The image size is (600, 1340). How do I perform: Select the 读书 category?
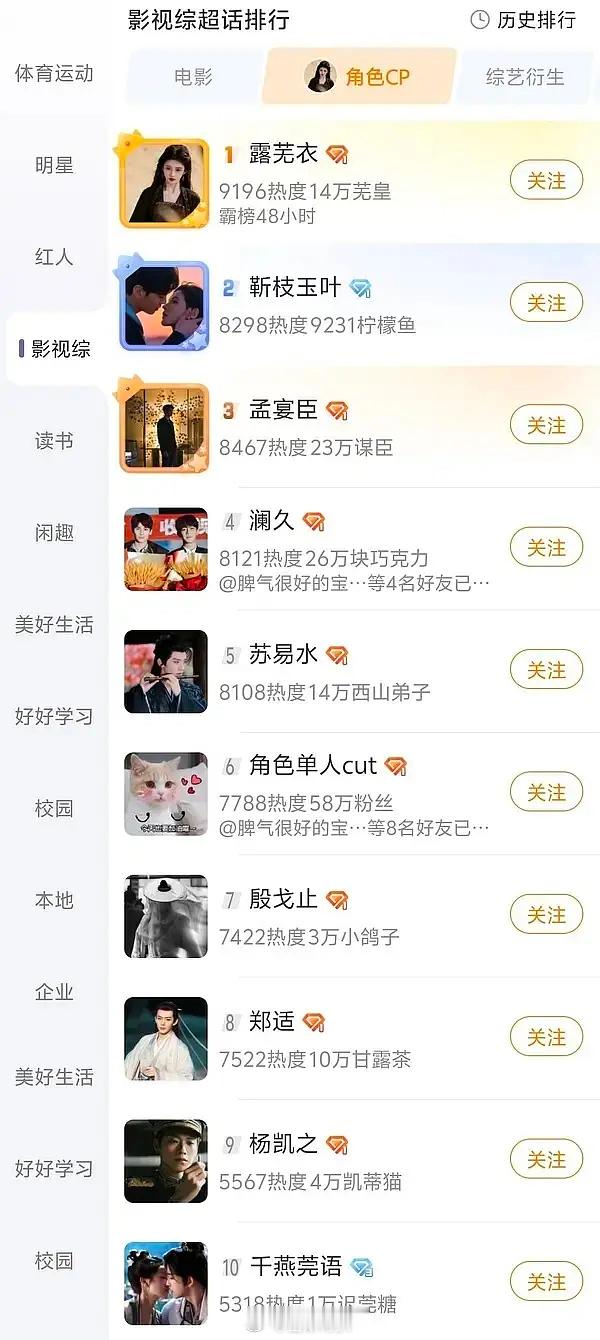[54, 441]
